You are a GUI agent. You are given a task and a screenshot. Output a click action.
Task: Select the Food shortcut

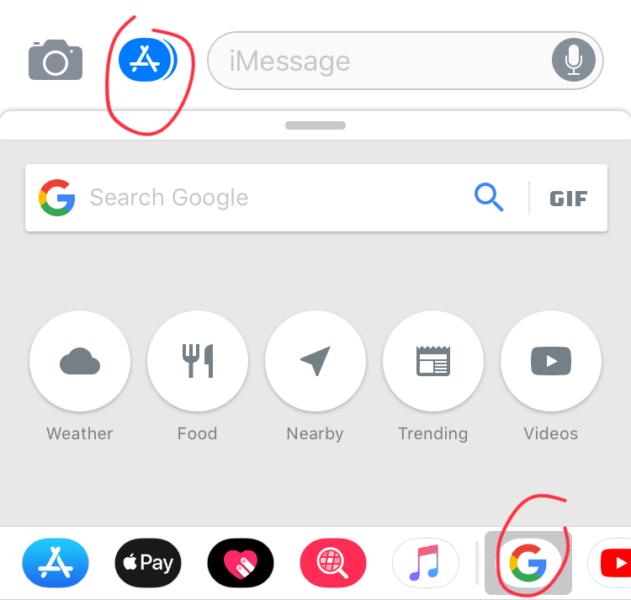click(197, 361)
